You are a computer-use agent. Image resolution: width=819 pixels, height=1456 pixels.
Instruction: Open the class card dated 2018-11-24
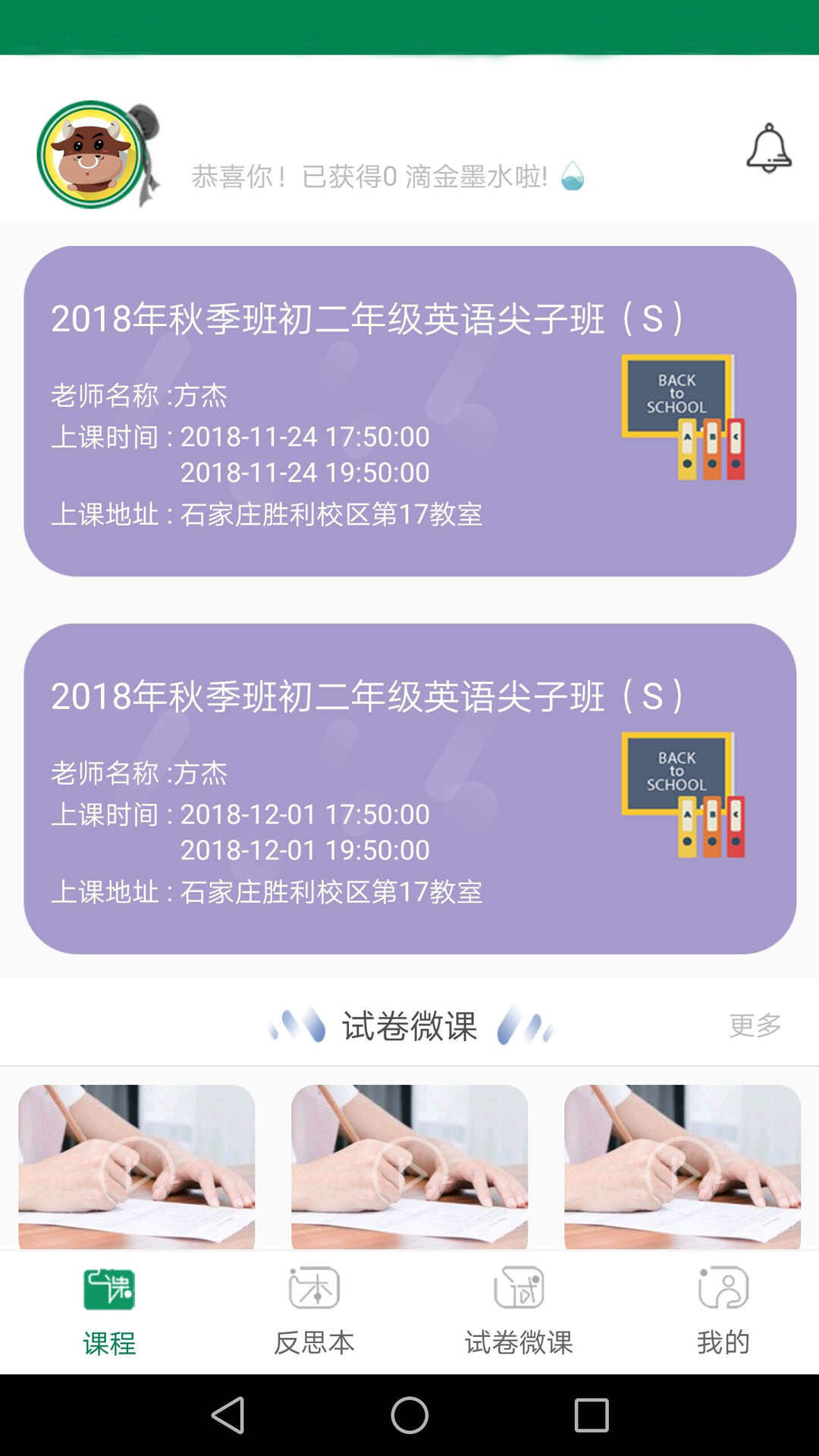tap(409, 411)
